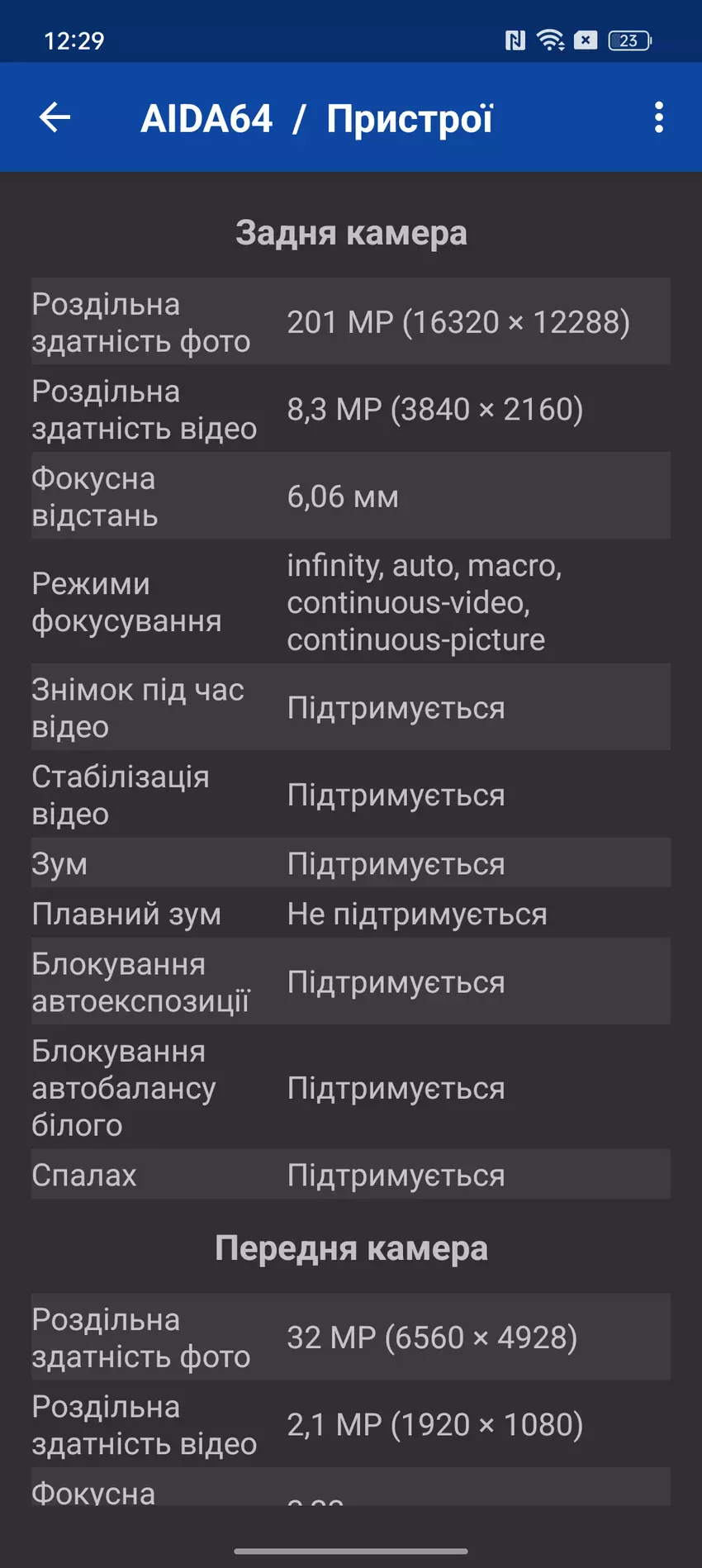Go back from the Пристрої screen

coord(55,117)
